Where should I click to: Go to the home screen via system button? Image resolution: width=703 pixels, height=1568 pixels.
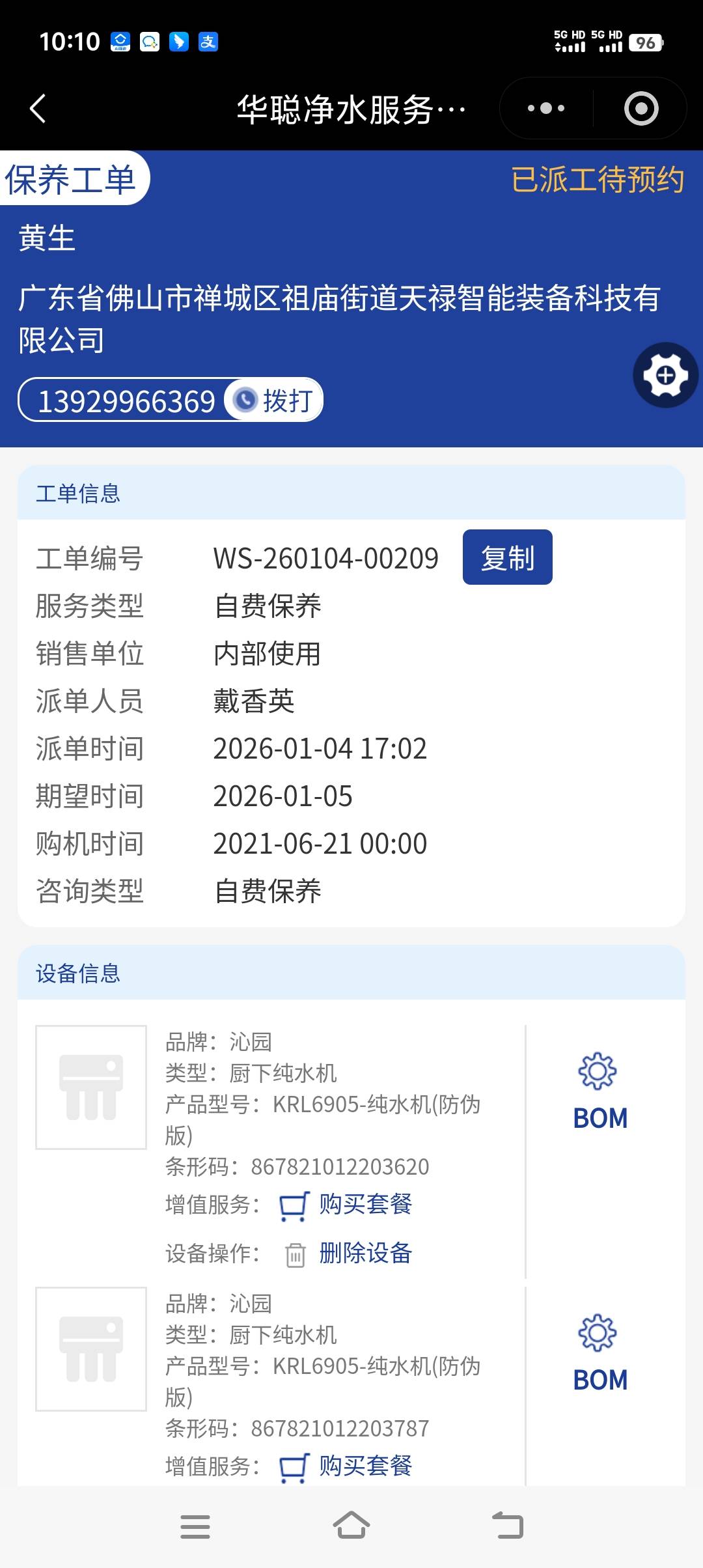tap(351, 1526)
